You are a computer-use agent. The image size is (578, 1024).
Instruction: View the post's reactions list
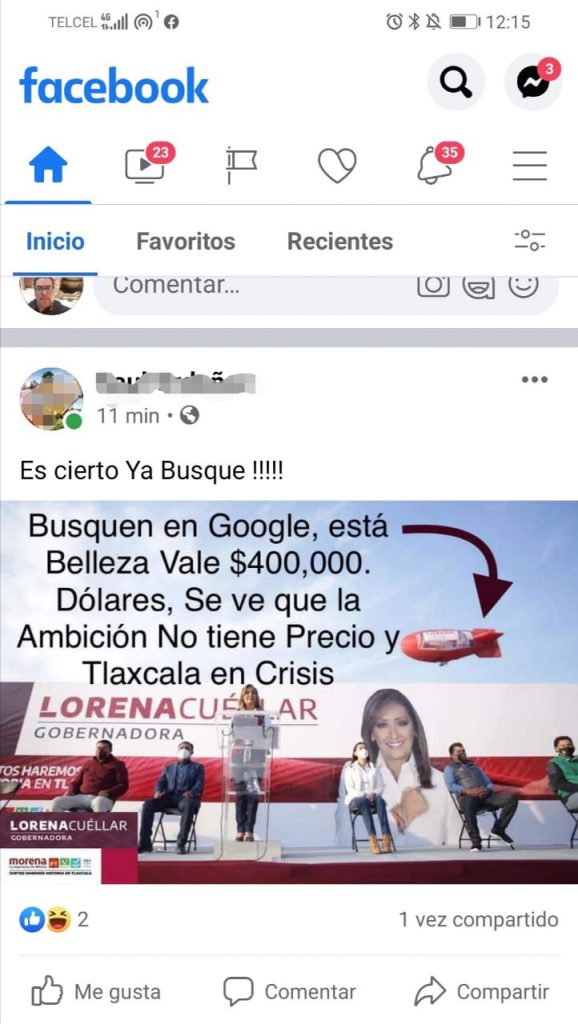pyautogui.click(x=54, y=920)
